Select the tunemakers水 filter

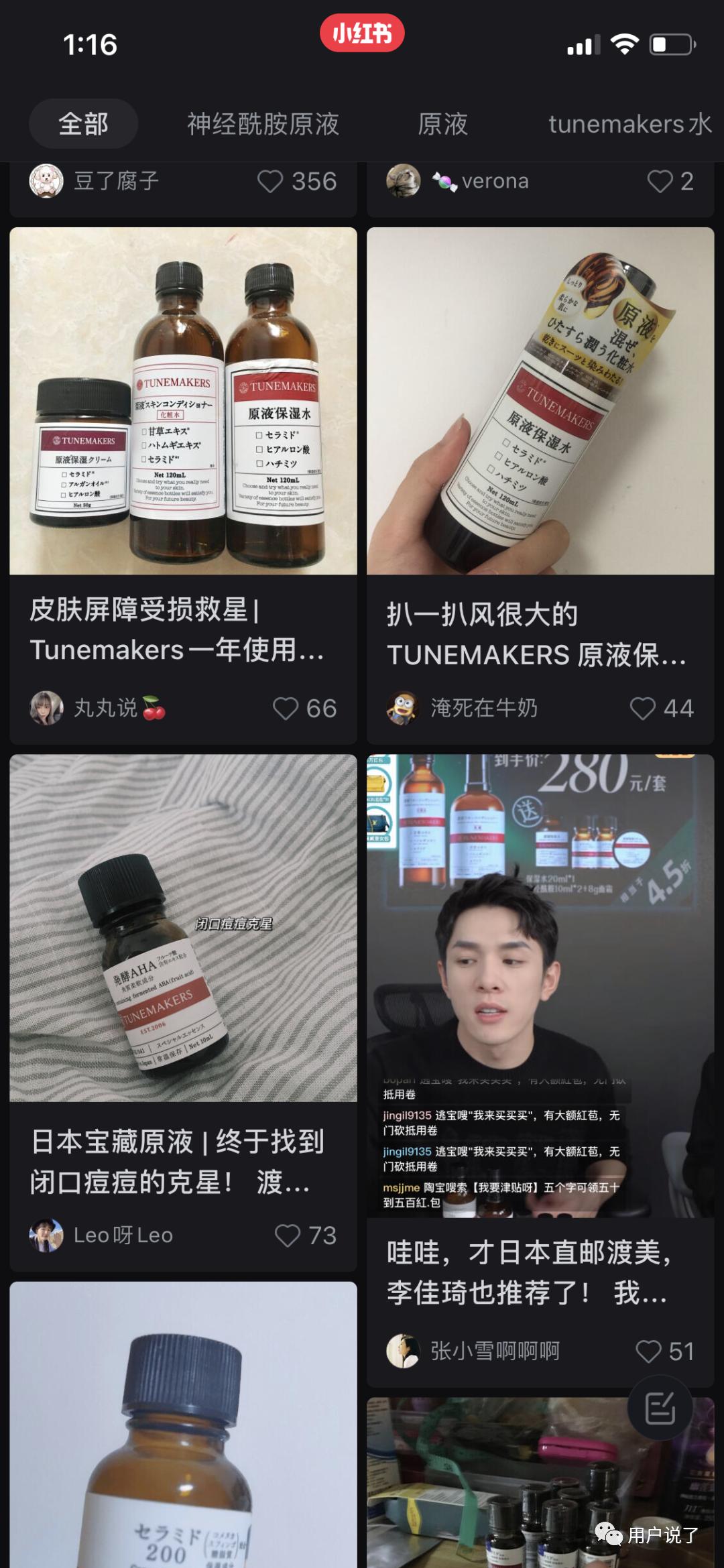tap(629, 123)
